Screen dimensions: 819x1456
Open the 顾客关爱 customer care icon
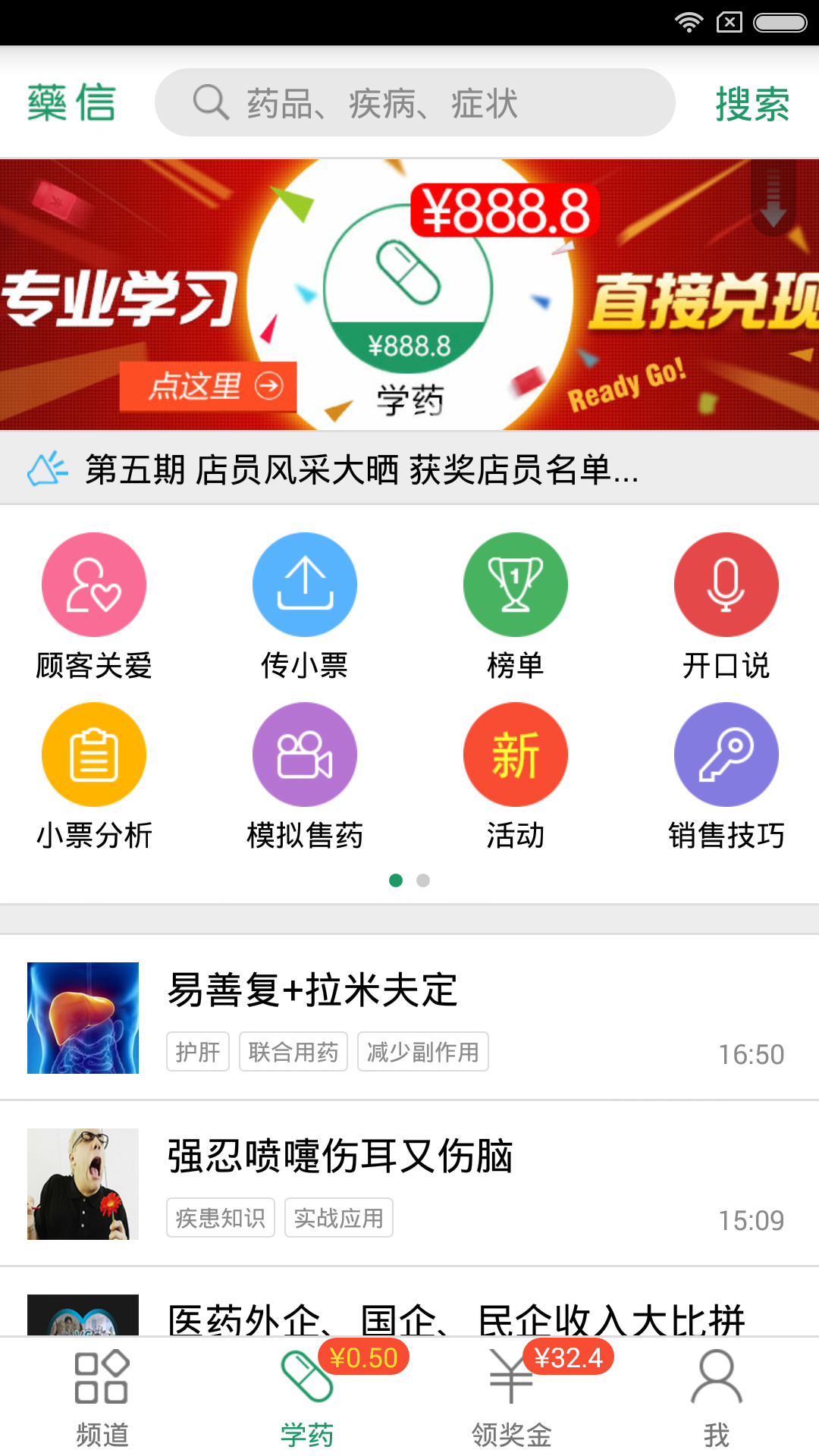point(93,583)
